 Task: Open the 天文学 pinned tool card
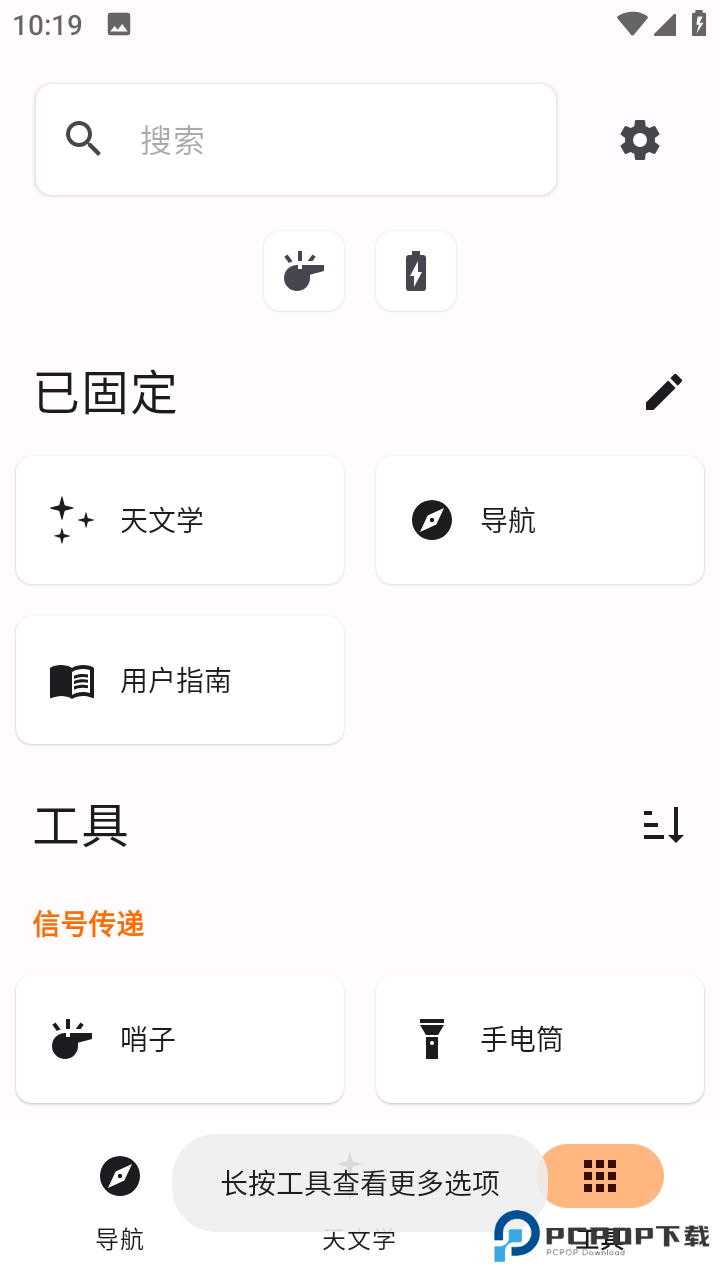coord(180,520)
